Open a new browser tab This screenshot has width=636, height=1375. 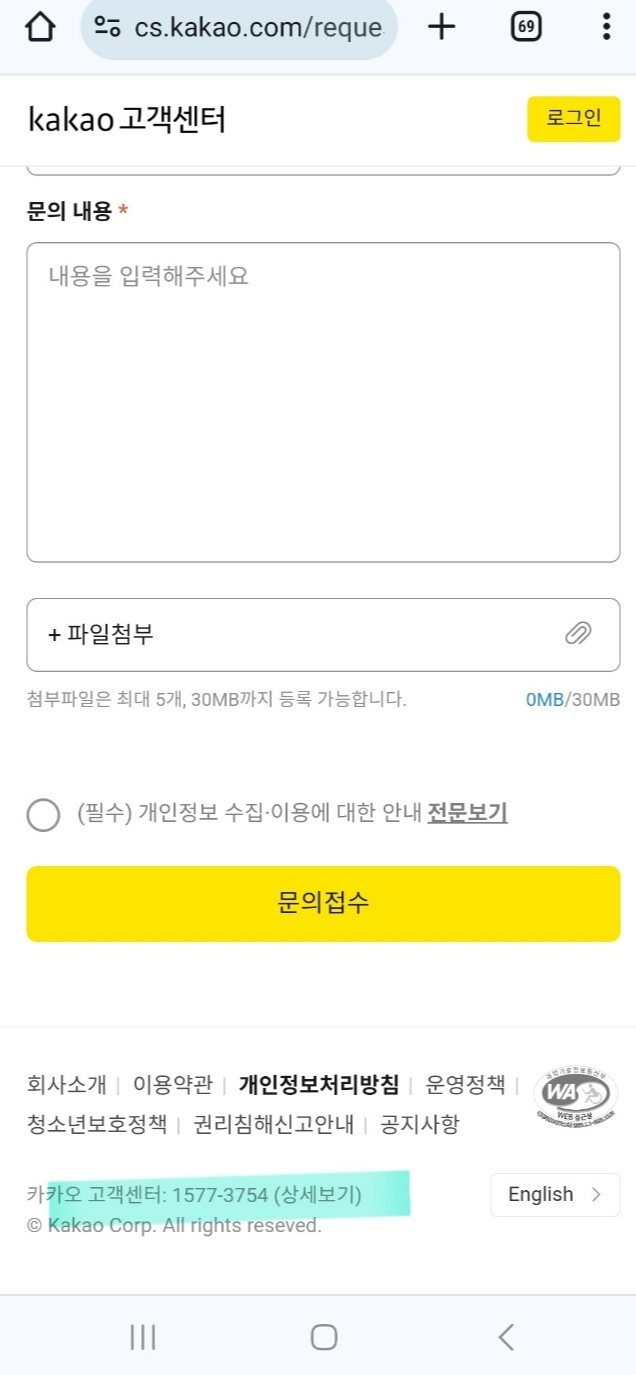[x=441, y=27]
